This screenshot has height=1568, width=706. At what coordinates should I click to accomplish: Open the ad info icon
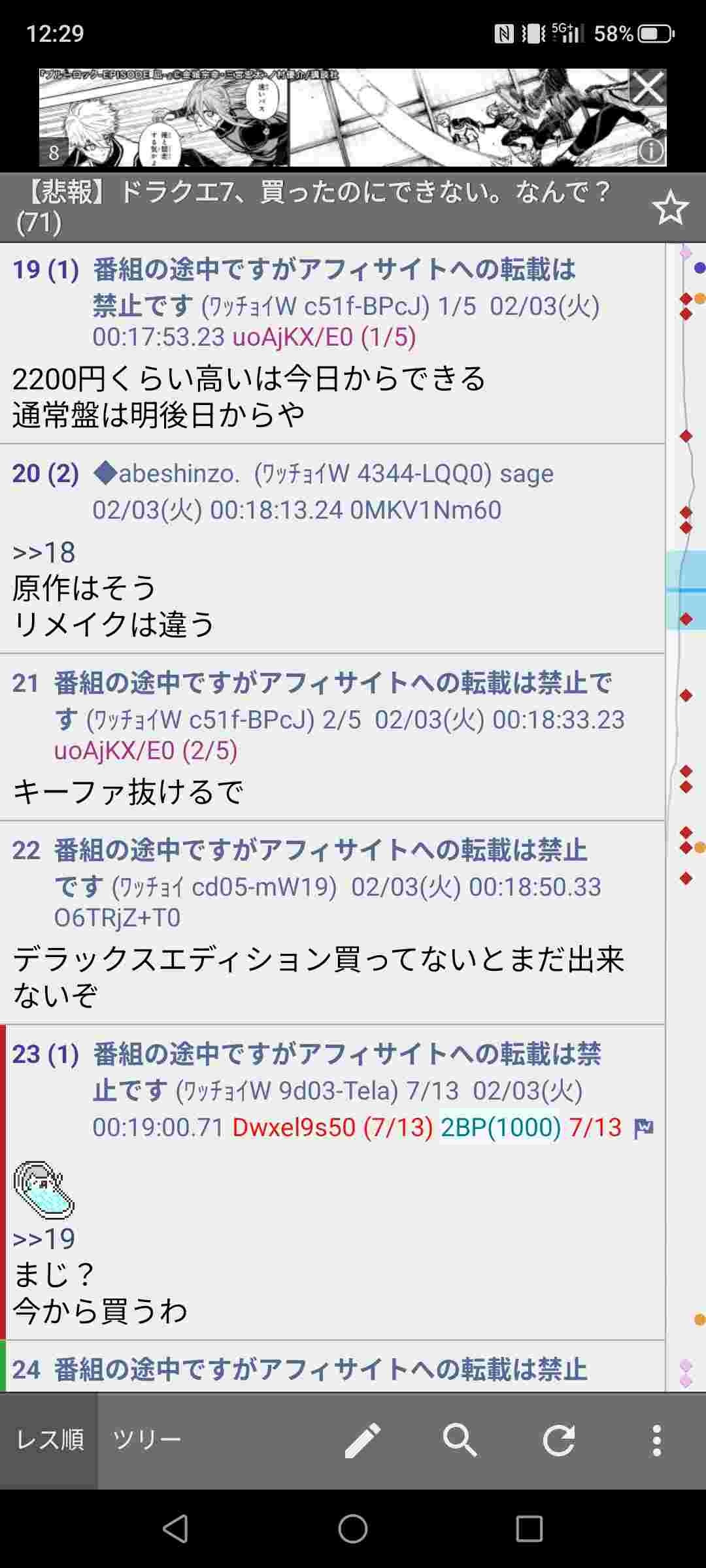click(x=650, y=151)
